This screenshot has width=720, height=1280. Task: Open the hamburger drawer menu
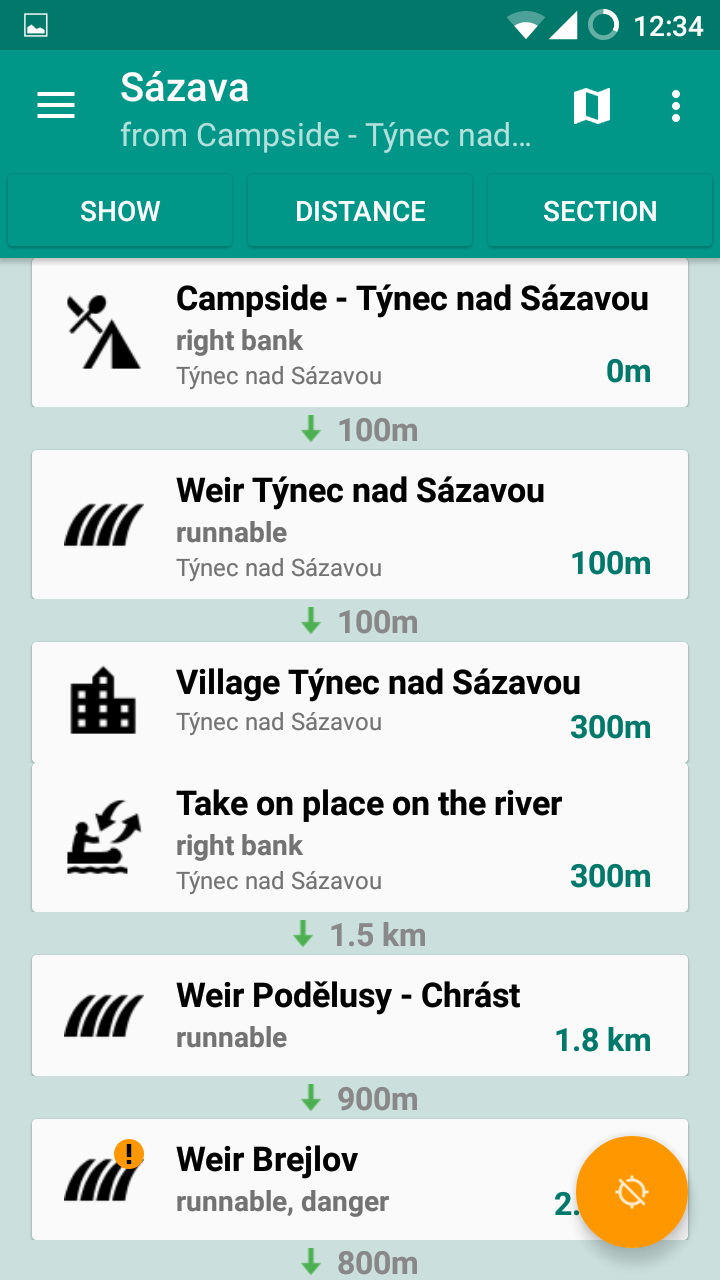tap(56, 106)
